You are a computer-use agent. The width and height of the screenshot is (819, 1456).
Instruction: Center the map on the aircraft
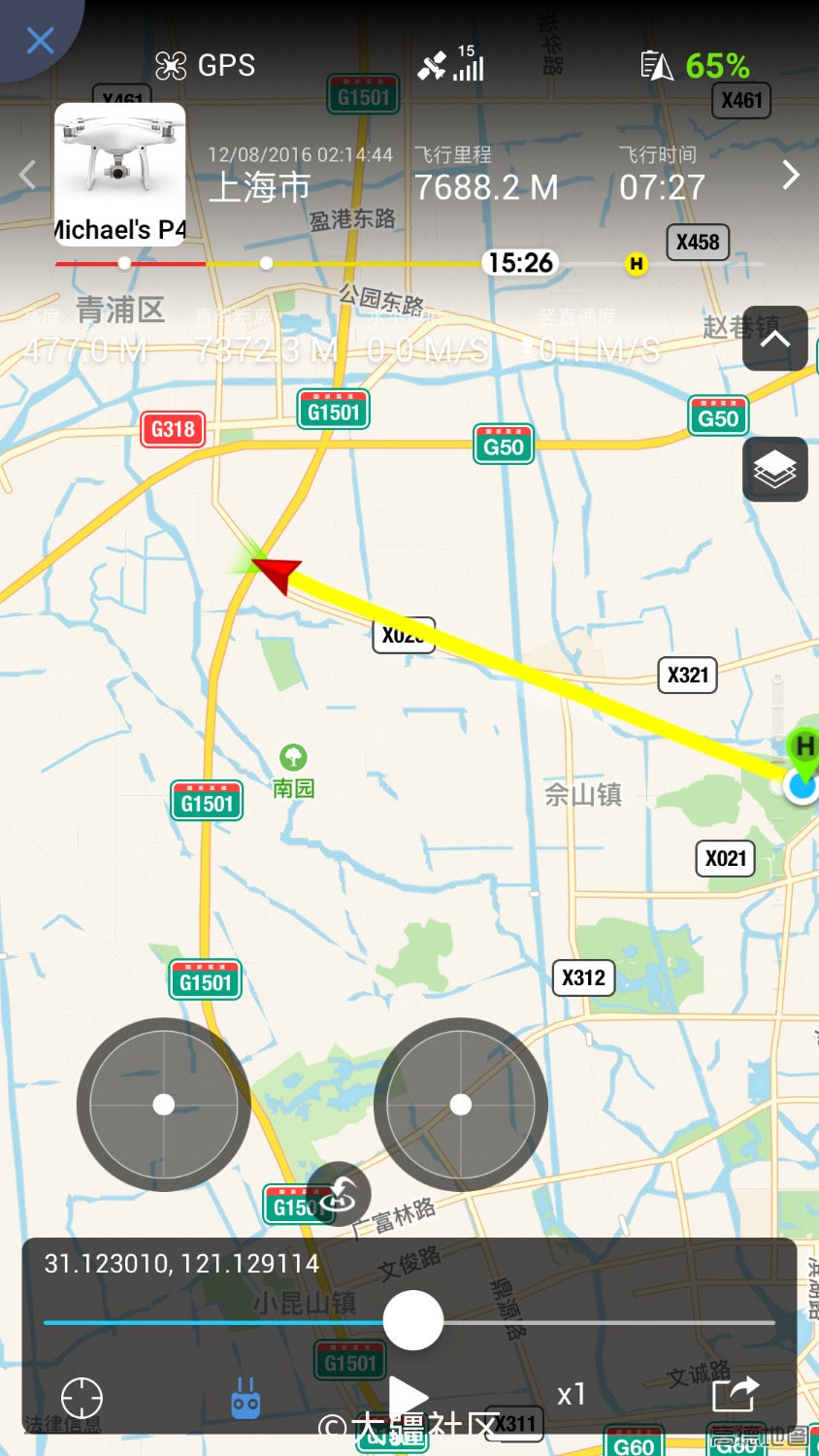(82, 1398)
